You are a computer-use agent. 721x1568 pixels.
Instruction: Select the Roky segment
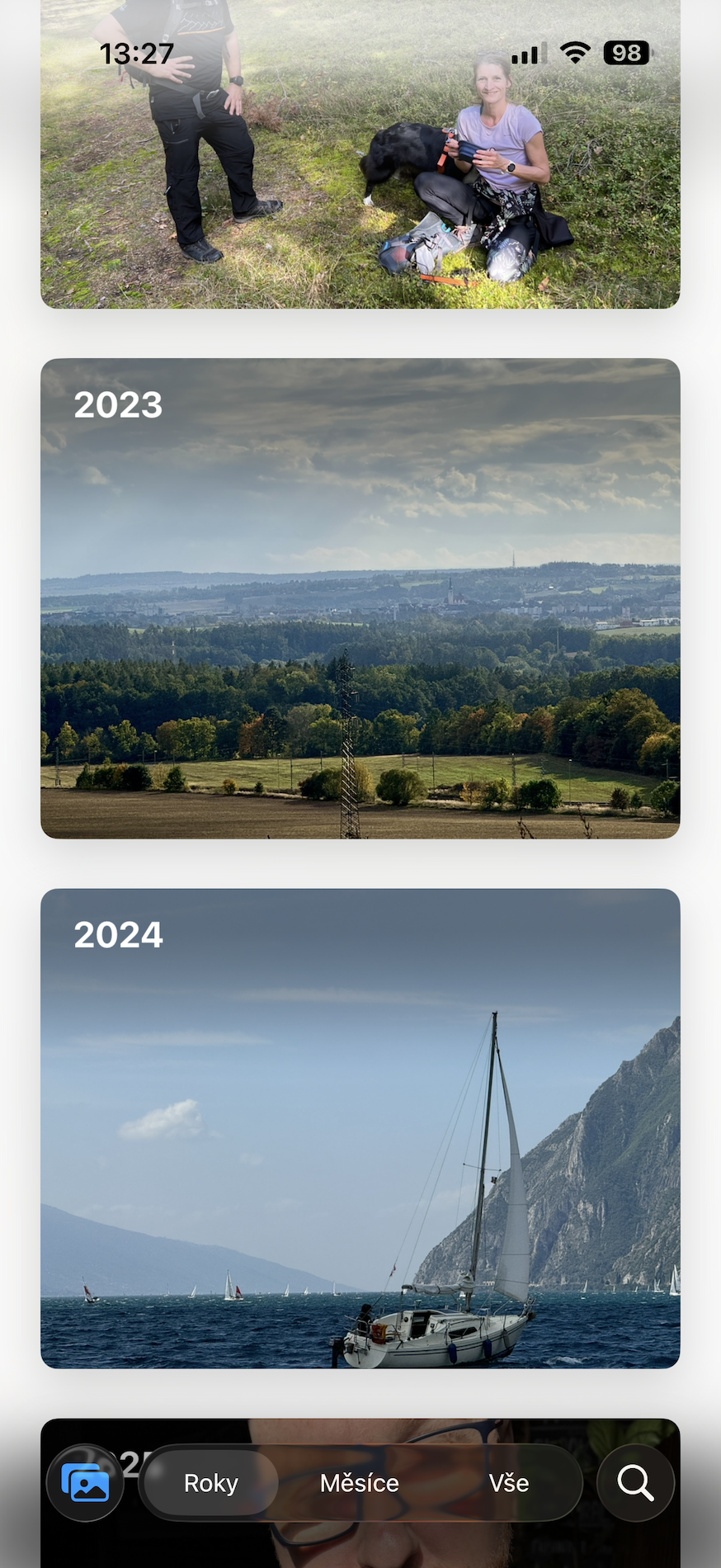click(211, 1483)
